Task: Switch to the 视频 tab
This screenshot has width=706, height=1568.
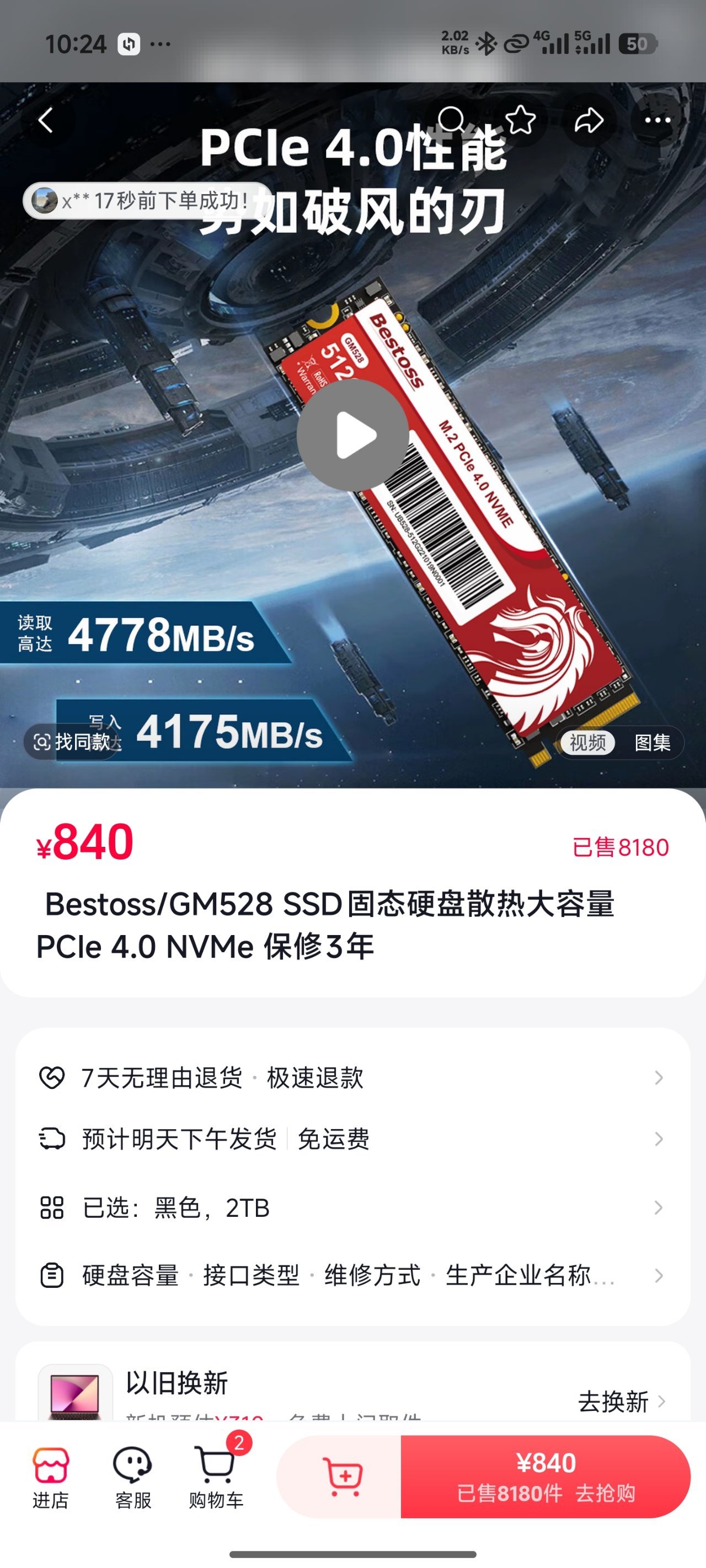Action: point(587,742)
